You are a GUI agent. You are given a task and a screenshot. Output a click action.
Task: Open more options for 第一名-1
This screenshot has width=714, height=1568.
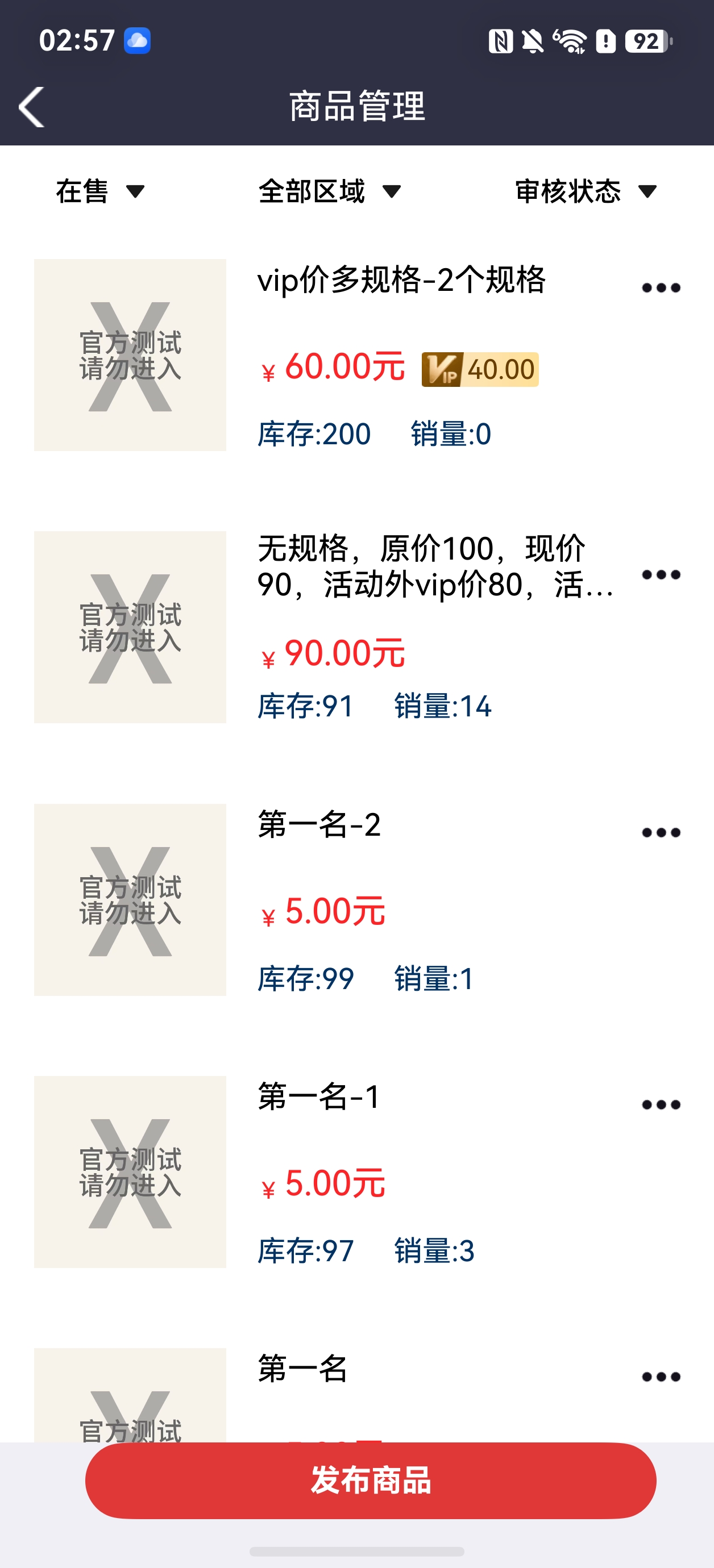pyautogui.click(x=661, y=1104)
